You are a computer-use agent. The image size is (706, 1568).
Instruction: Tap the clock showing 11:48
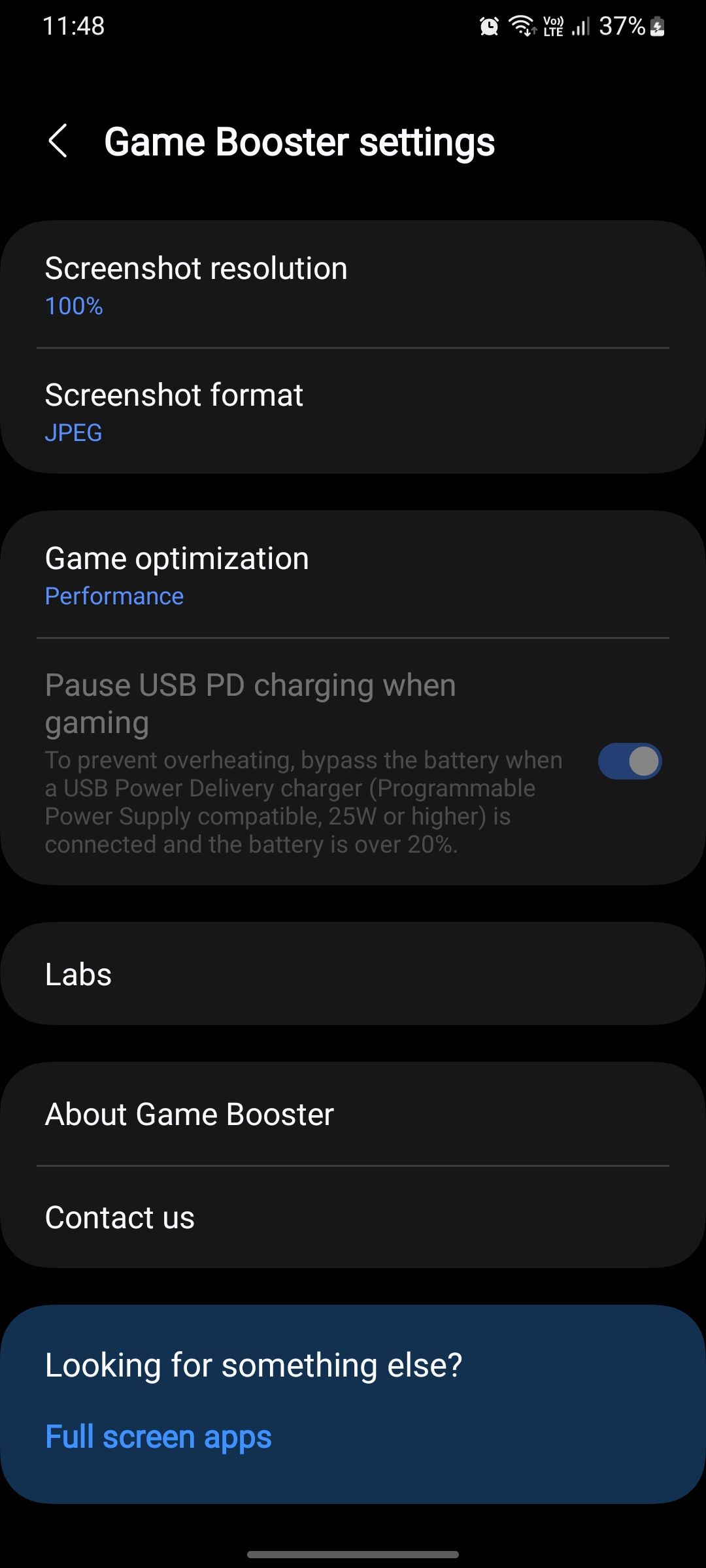pyautogui.click(x=74, y=26)
